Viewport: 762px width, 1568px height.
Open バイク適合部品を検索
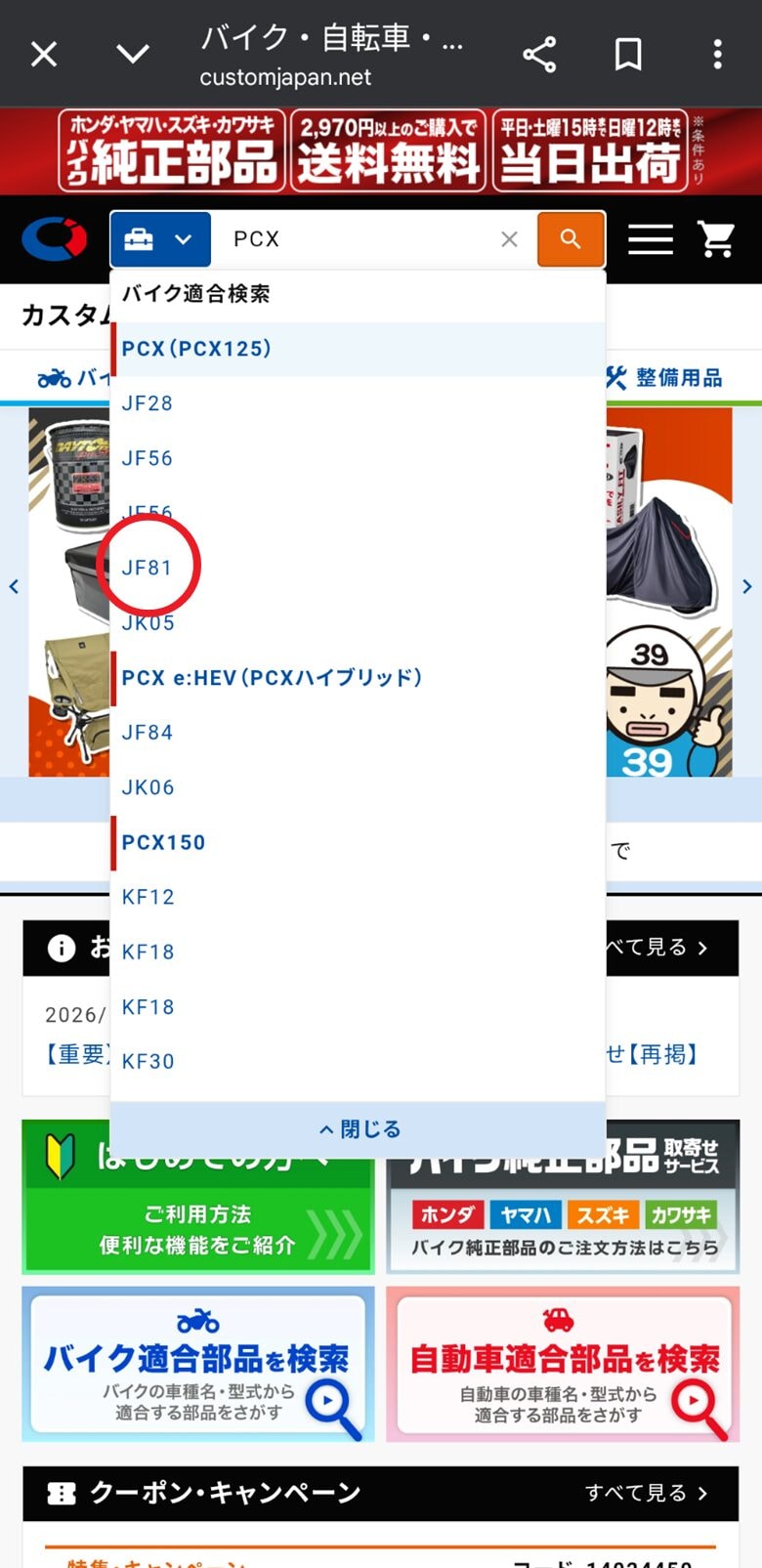[x=198, y=1365]
